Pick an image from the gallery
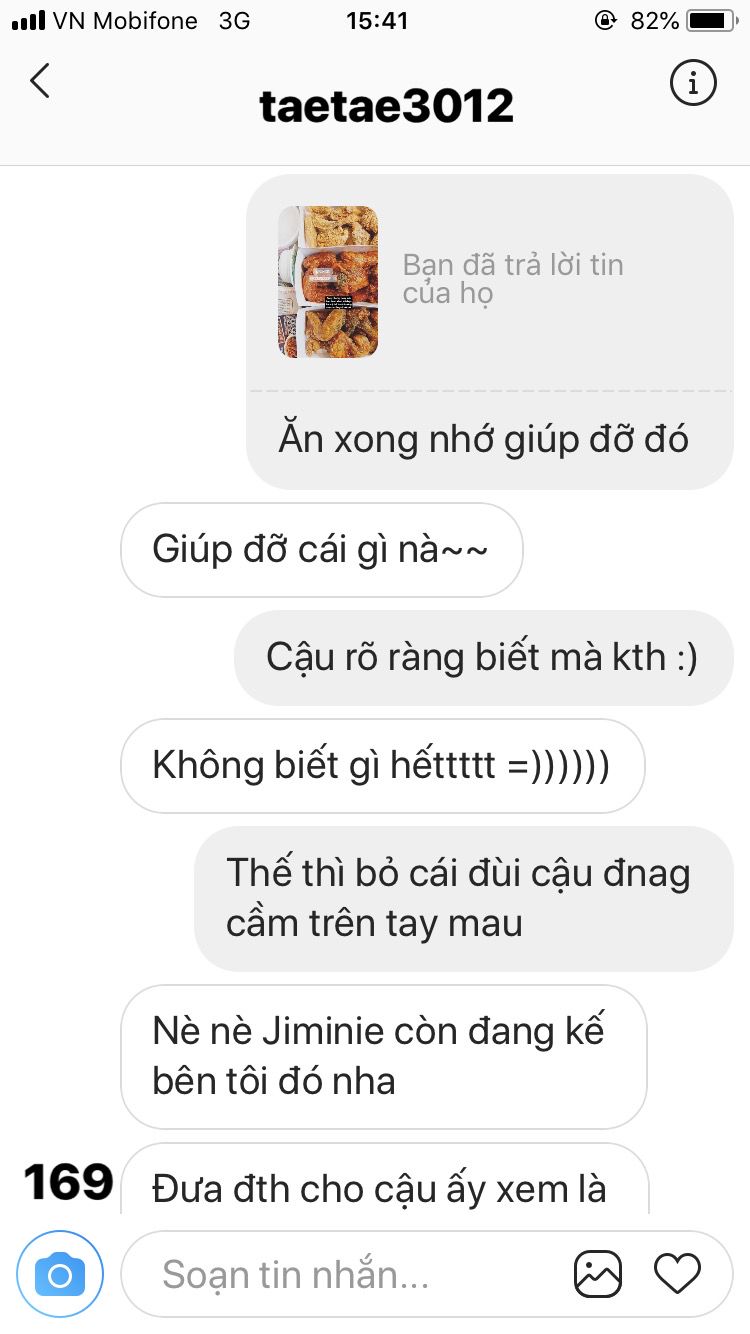The width and height of the screenshot is (750, 1334). pos(598,1275)
